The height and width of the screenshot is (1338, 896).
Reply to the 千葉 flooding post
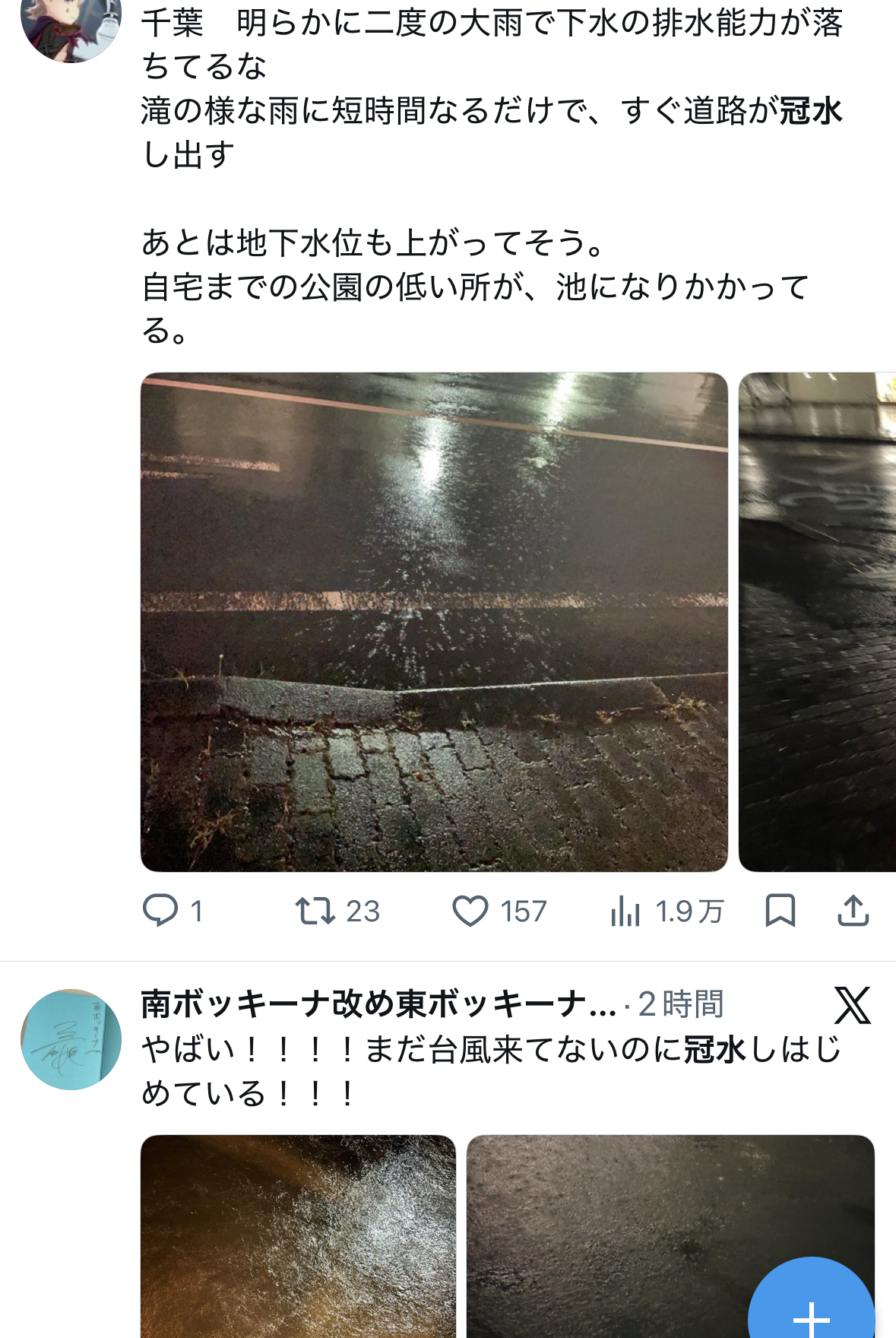(173, 910)
